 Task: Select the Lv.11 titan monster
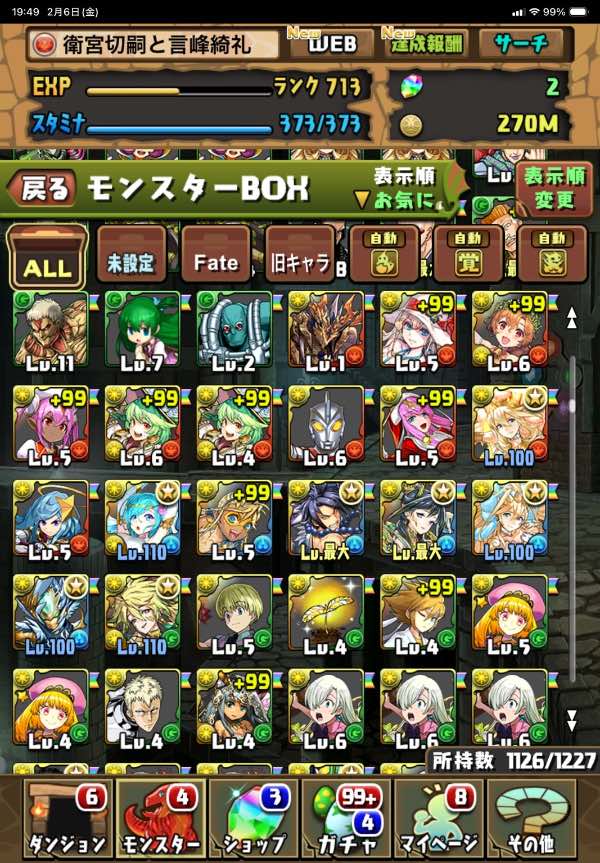click(49, 333)
